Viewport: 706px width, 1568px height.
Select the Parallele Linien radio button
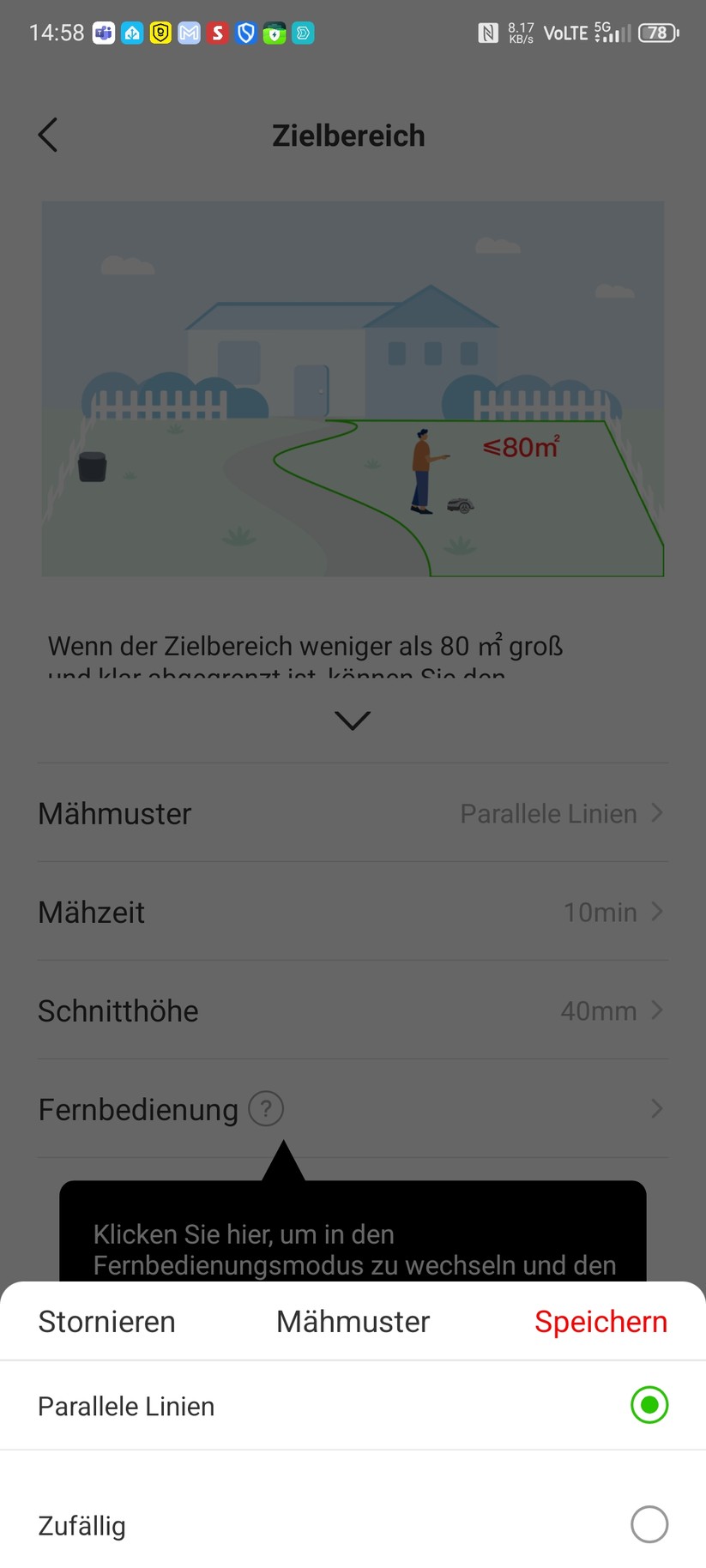click(x=649, y=1405)
